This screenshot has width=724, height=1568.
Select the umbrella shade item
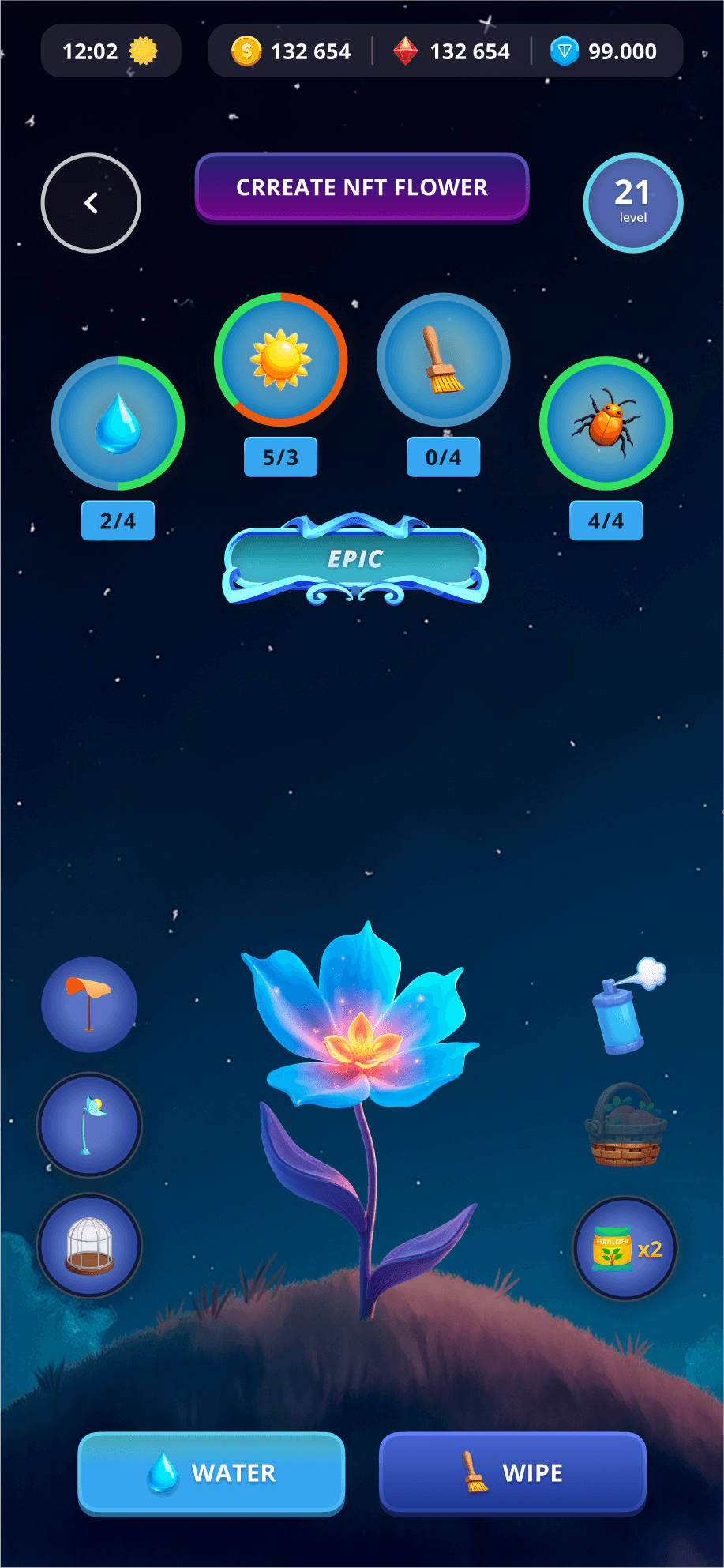click(89, 1004)
